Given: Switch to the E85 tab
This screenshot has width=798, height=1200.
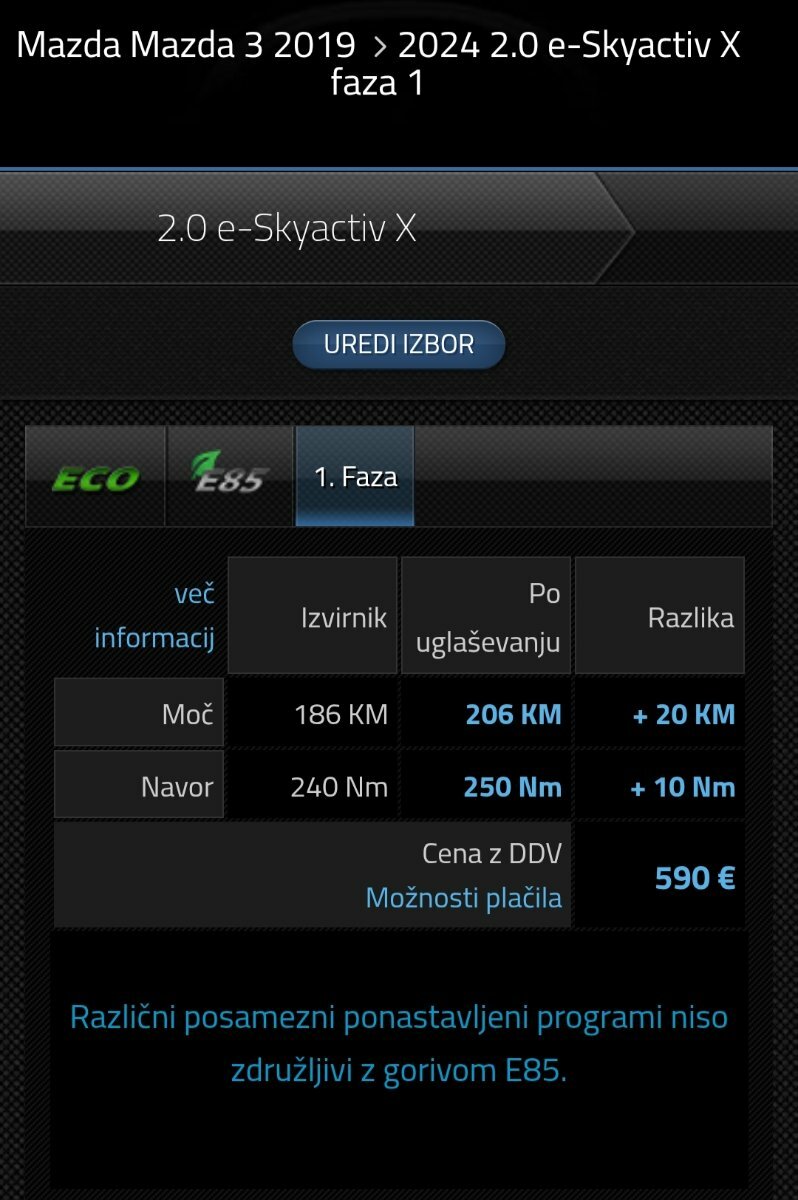Looking at the screenshot, I should point(229,477).
